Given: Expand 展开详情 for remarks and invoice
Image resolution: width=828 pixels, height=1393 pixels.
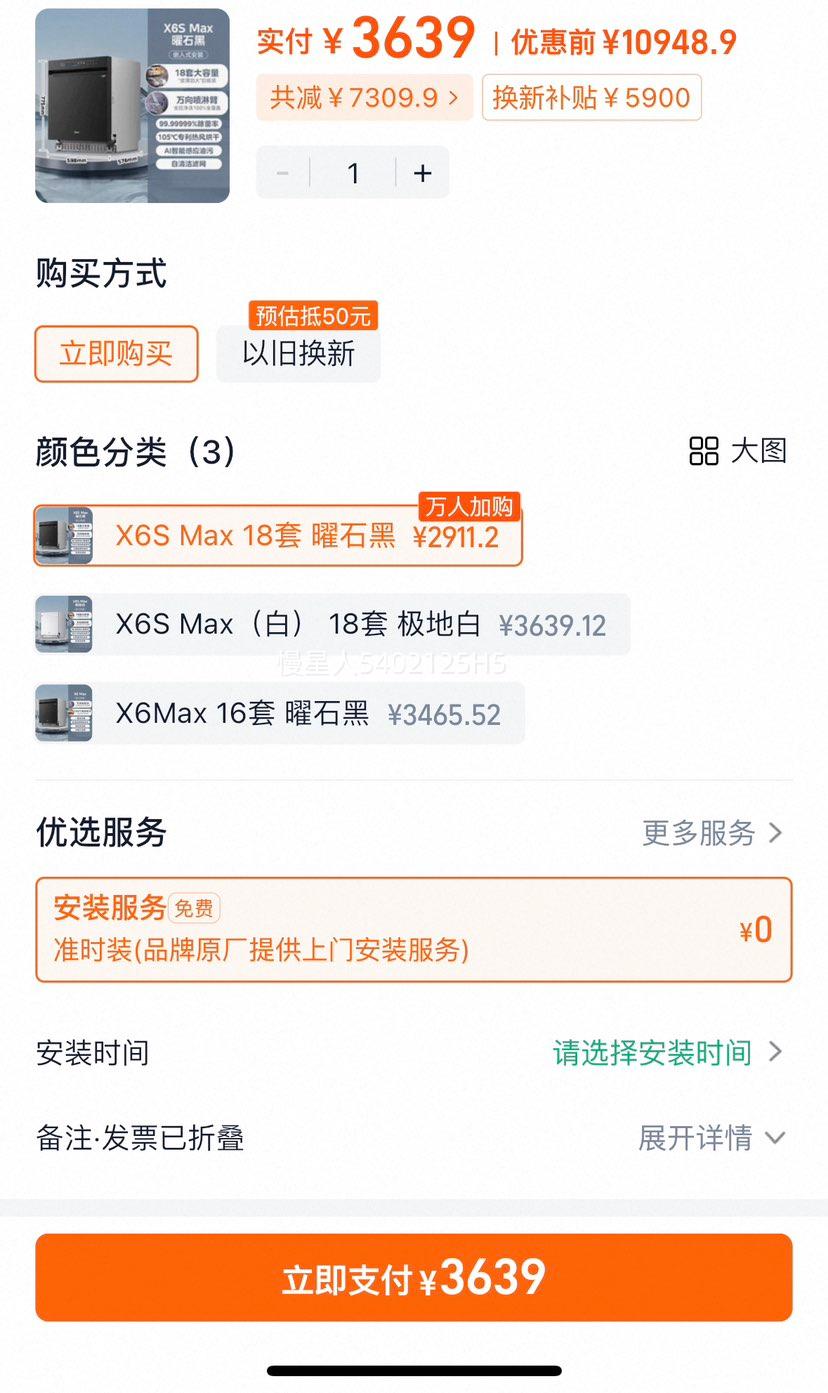Looking at the screenshot, I should pos(711,1138).
